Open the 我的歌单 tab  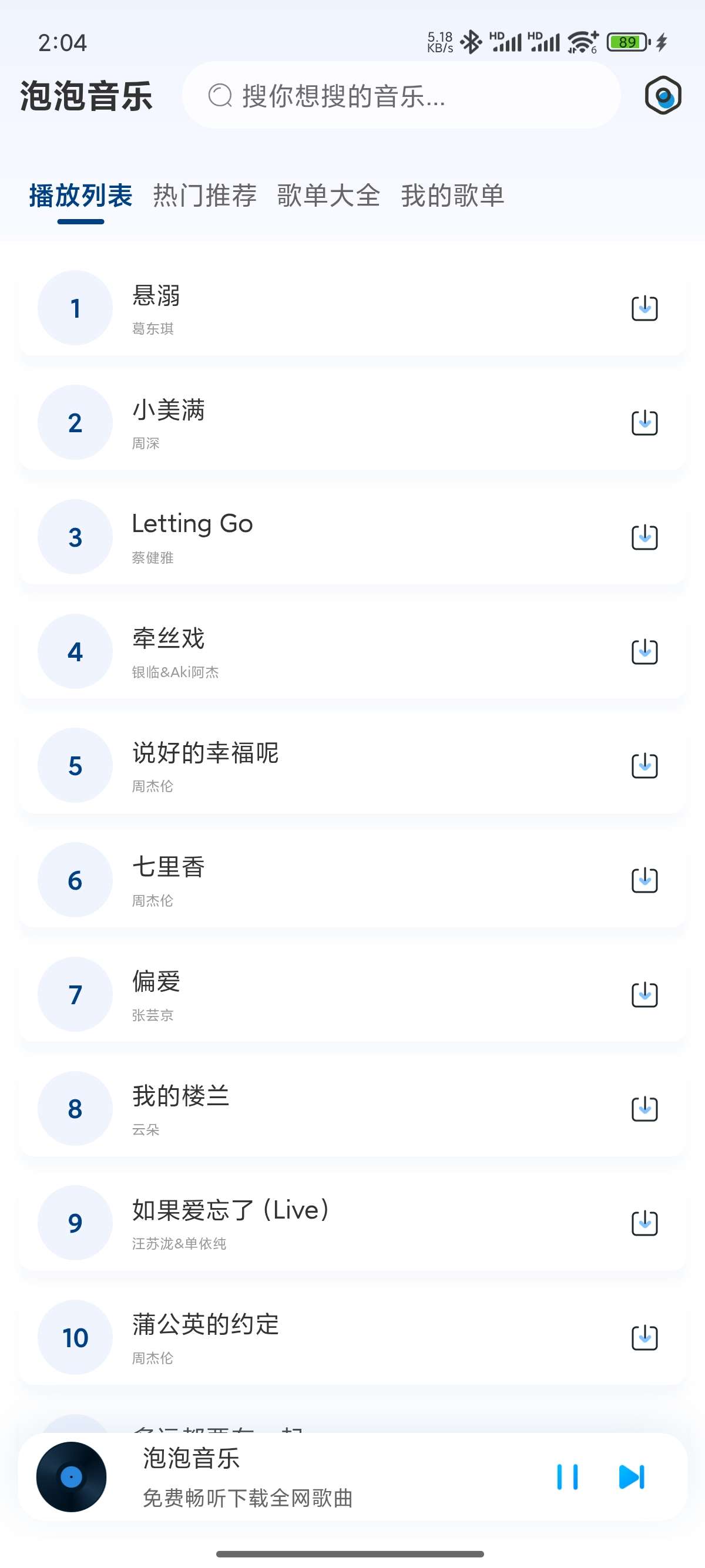[452, 196]
